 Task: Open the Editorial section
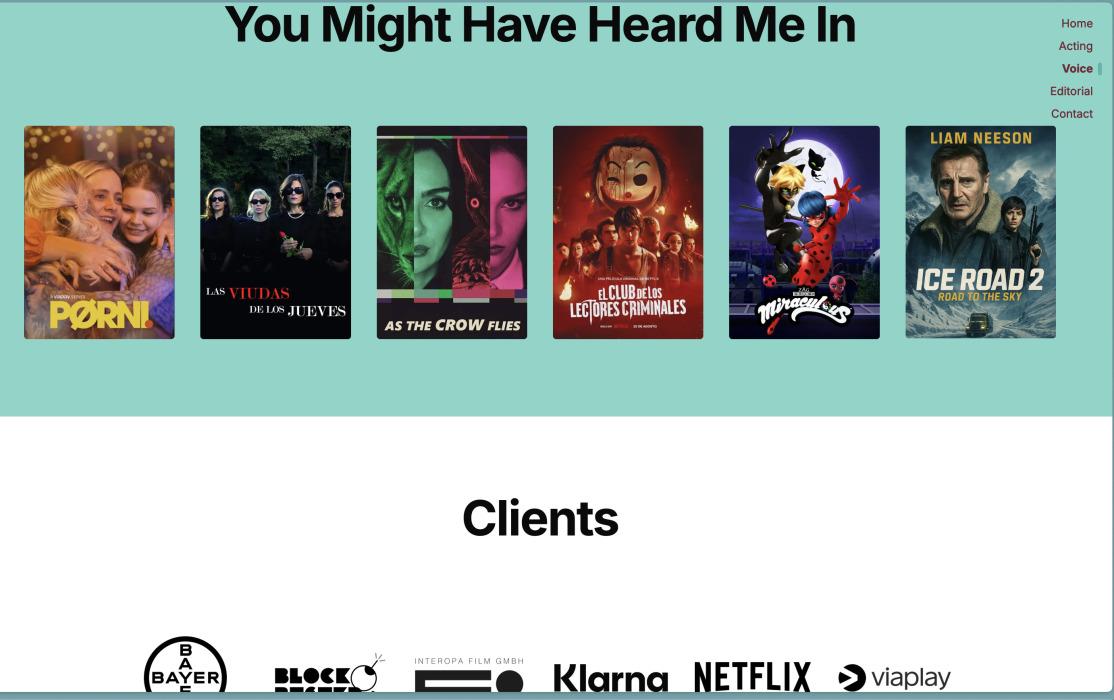click(1071, 91)
